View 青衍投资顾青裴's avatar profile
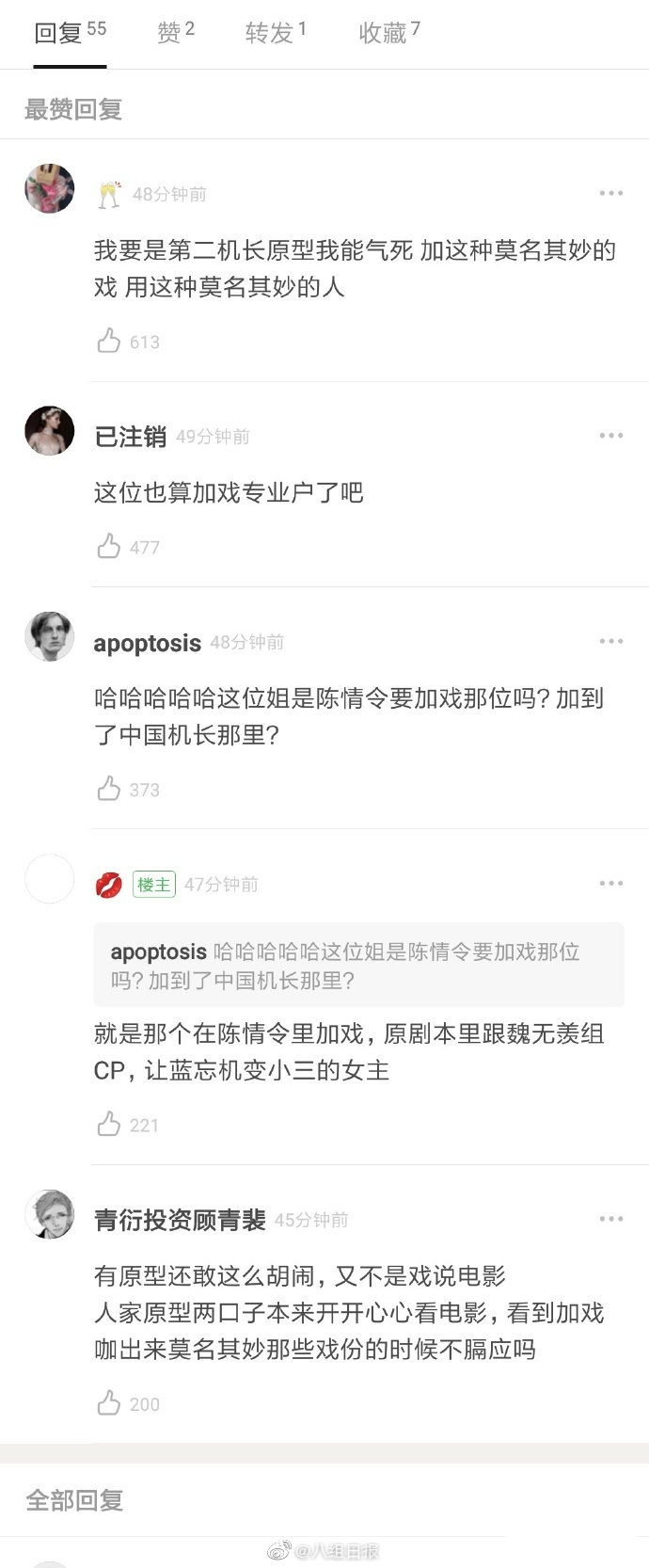649x1568 pixels. pos(49,1213)
